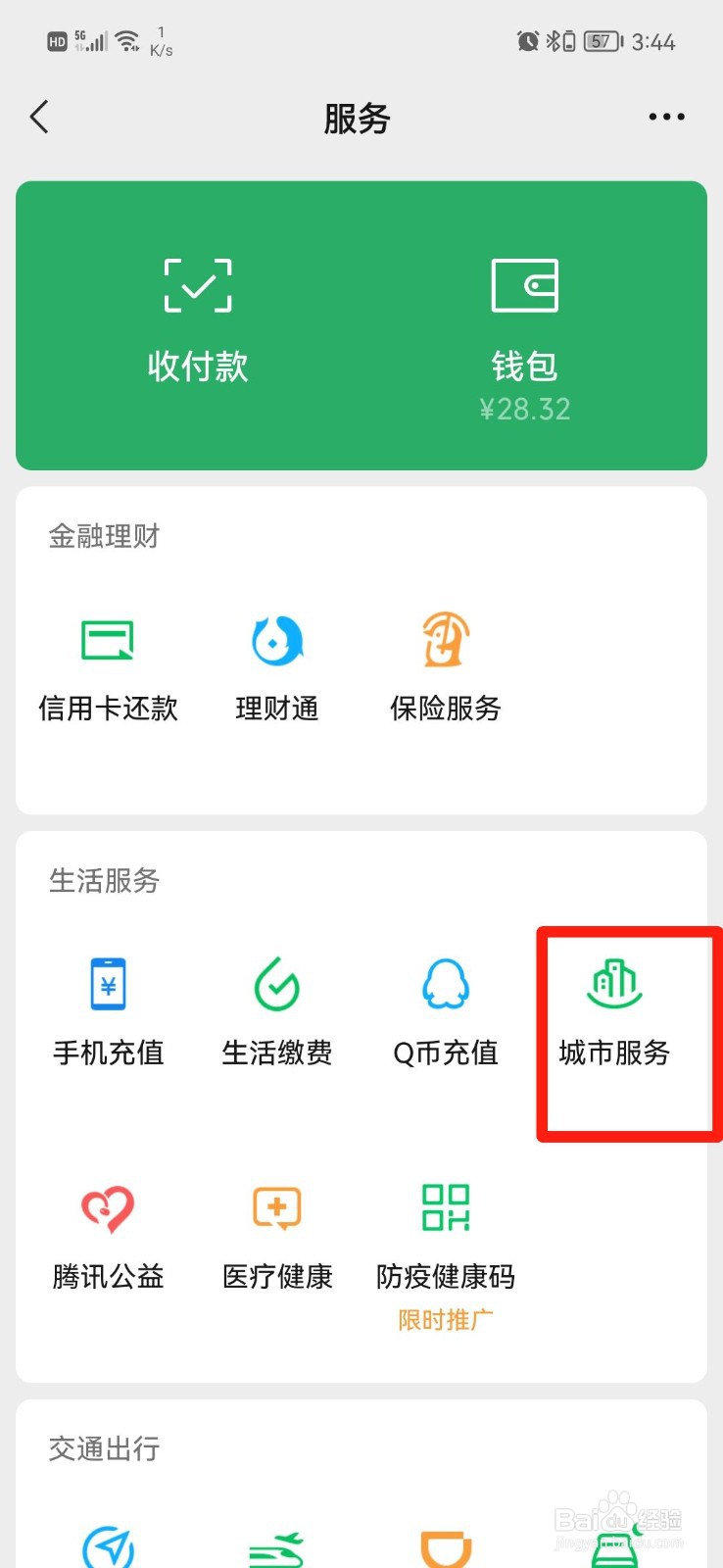Tap the compass navigation icon under 交通出行
This screenshot has width=723, height=1568.
pyautogui.click(x=108, y=1548)
